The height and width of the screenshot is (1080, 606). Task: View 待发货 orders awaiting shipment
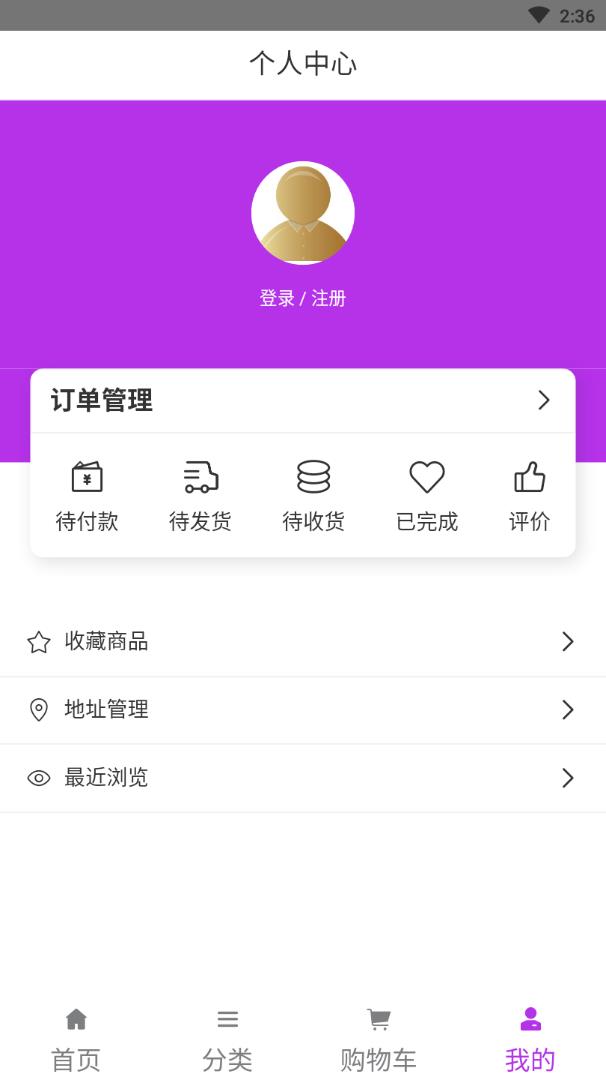click(x=200, y=496)
